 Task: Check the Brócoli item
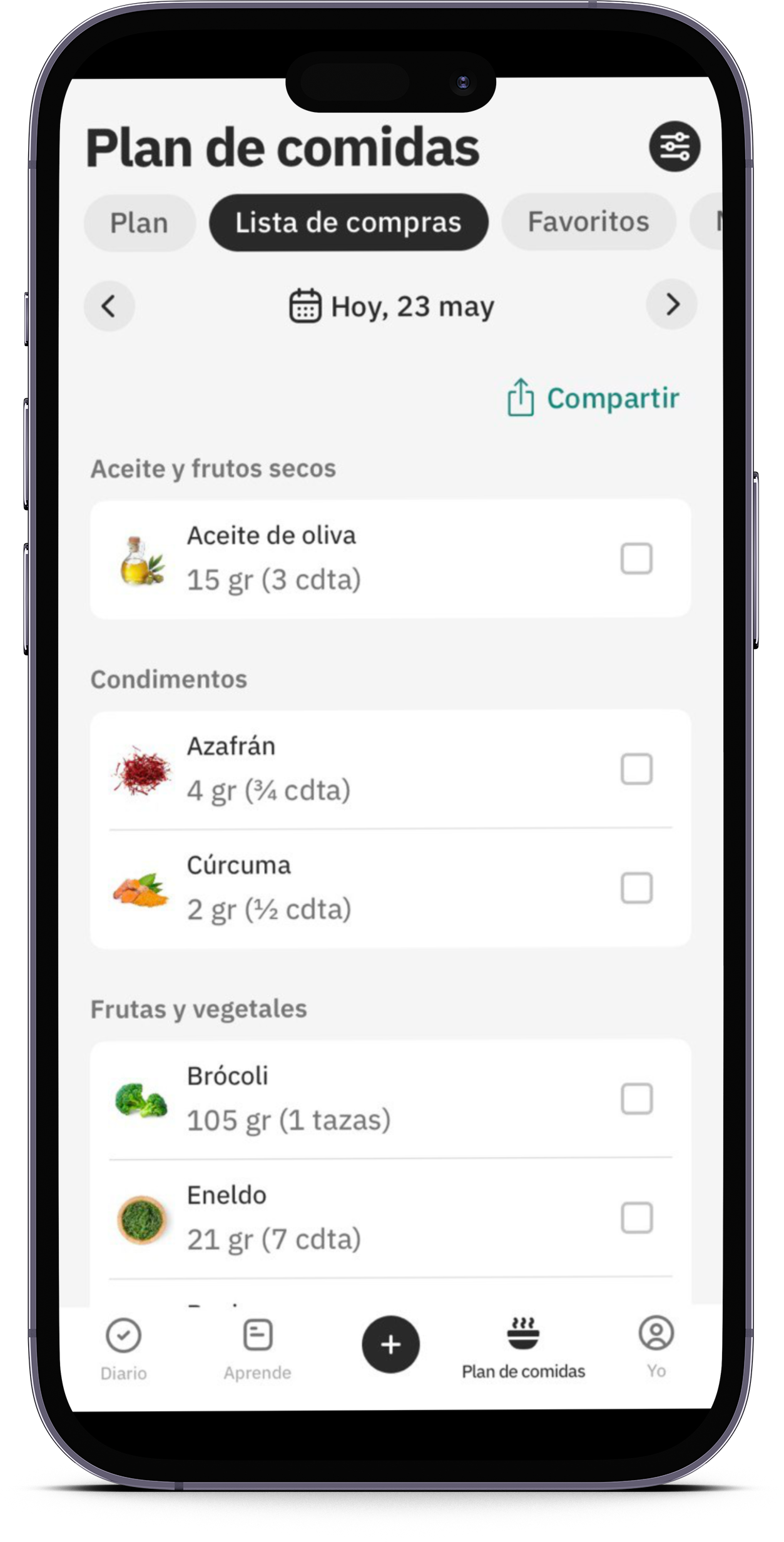coord(636,1098)
